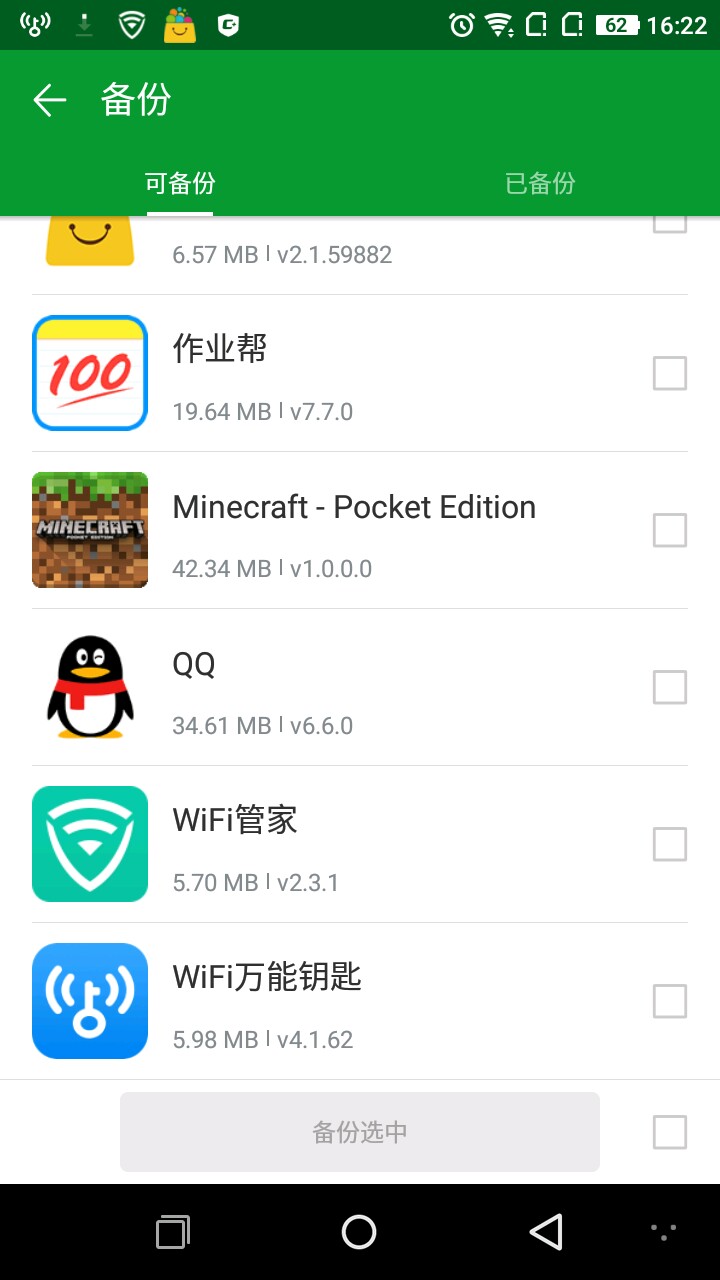
Task: Toggle the select-all checkbox beside 备份选中
Action: point(669,1132)
